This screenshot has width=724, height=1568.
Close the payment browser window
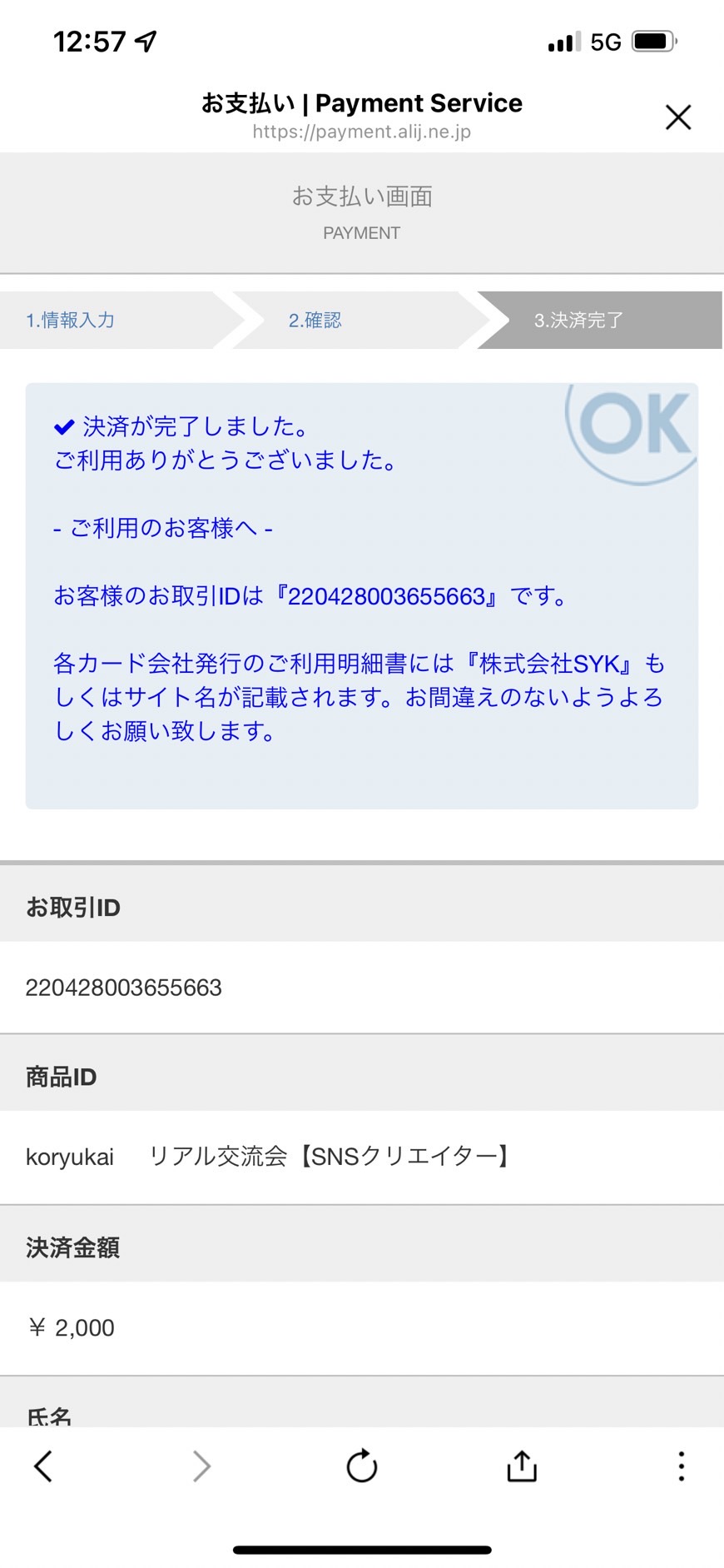click(x=678, y=117)
